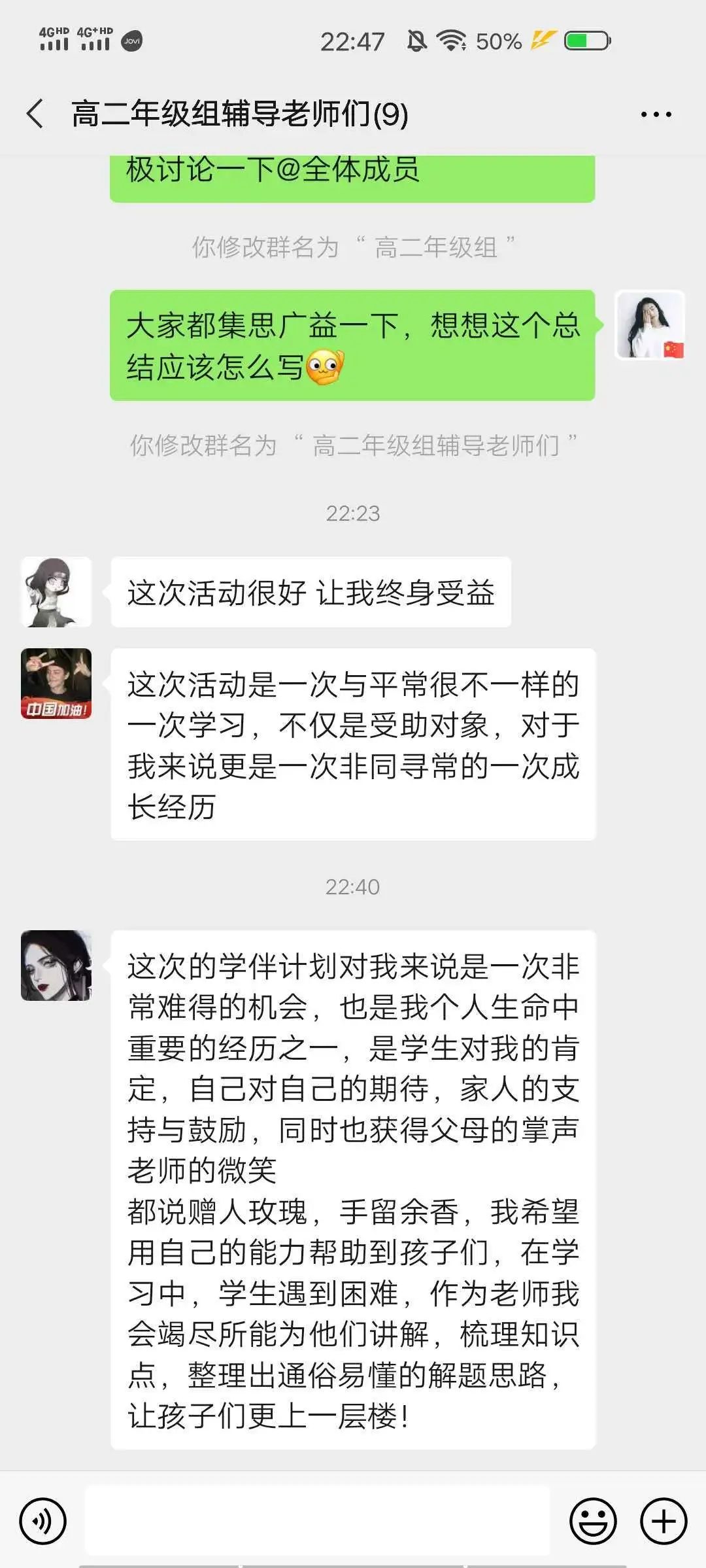Open group chat info menu

point(656,114)
